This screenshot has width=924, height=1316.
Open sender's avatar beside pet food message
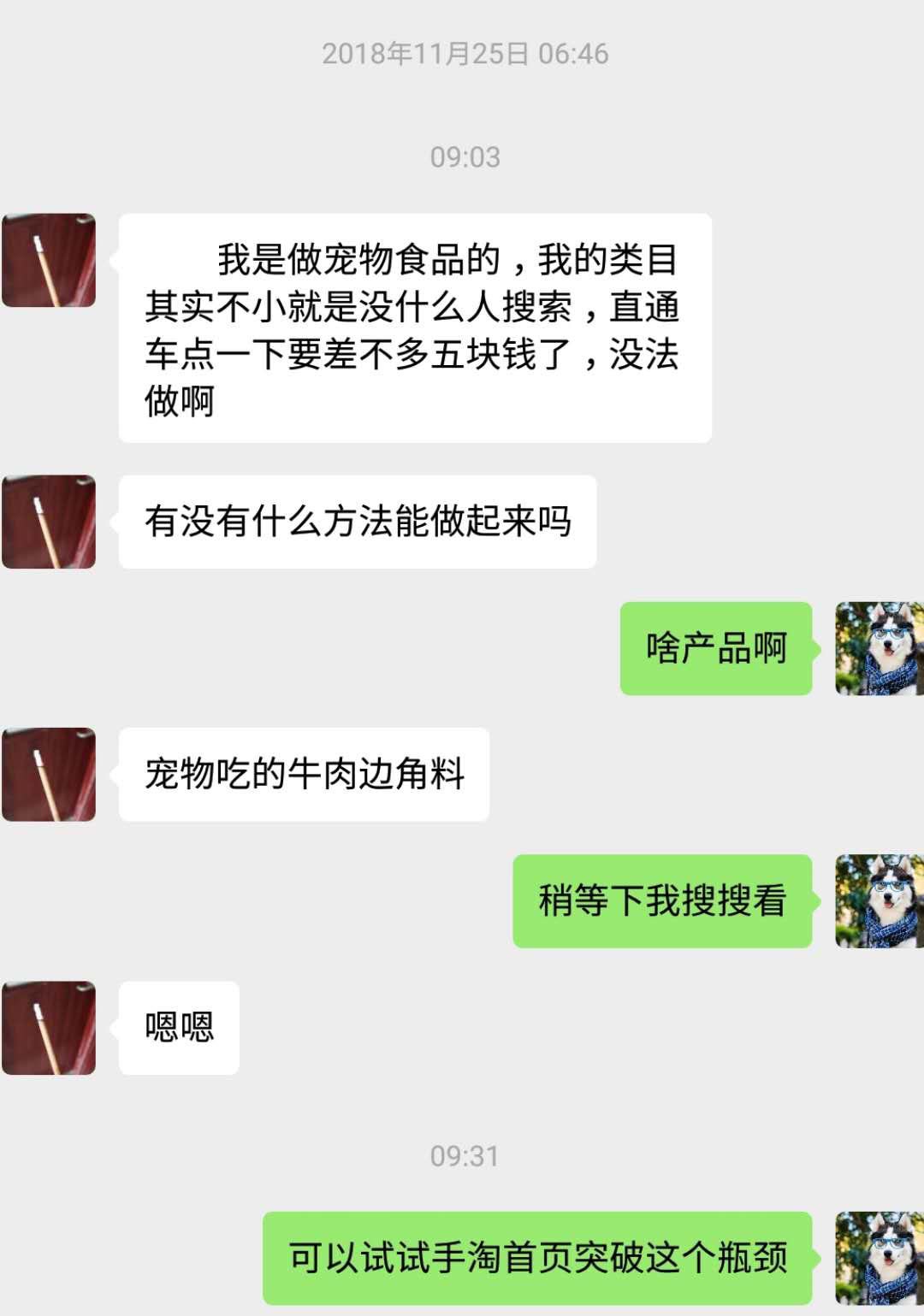pos(49,260)
